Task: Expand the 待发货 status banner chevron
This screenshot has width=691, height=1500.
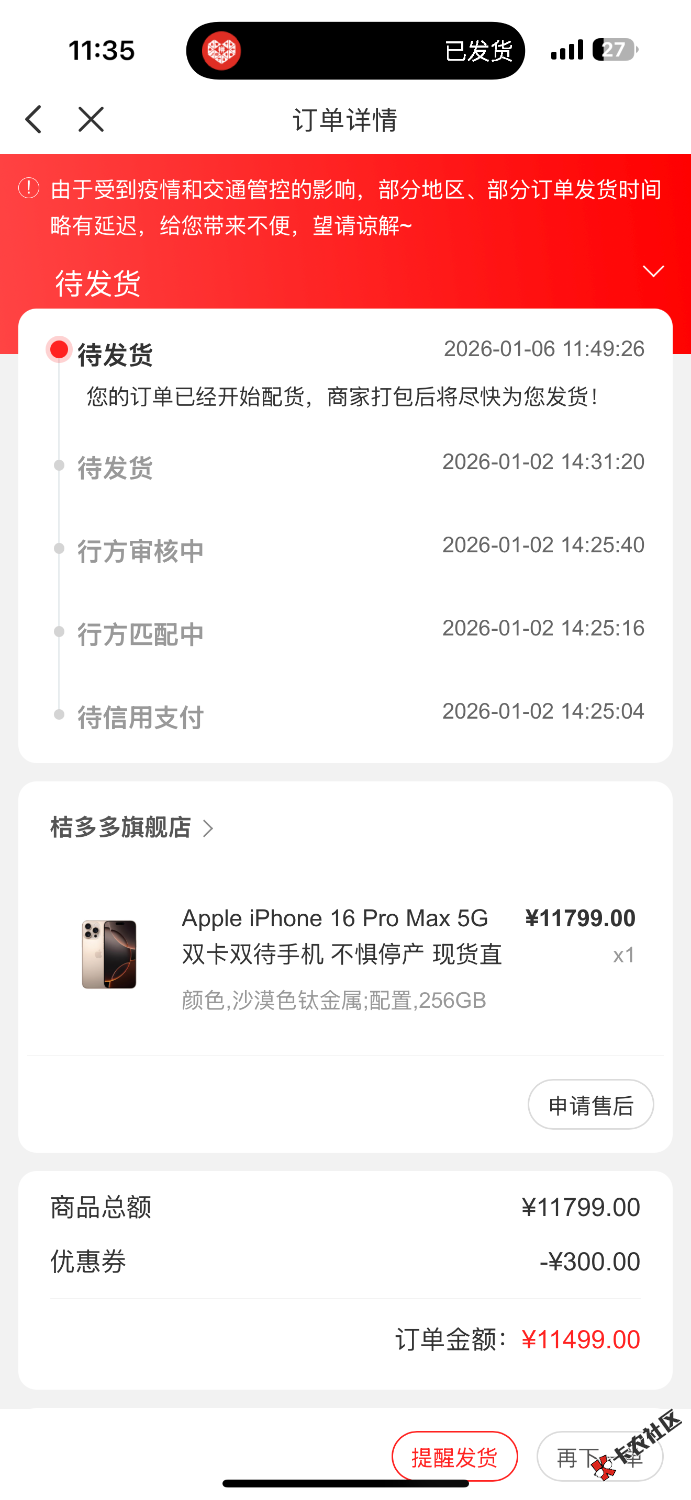Action: point(653,272)
